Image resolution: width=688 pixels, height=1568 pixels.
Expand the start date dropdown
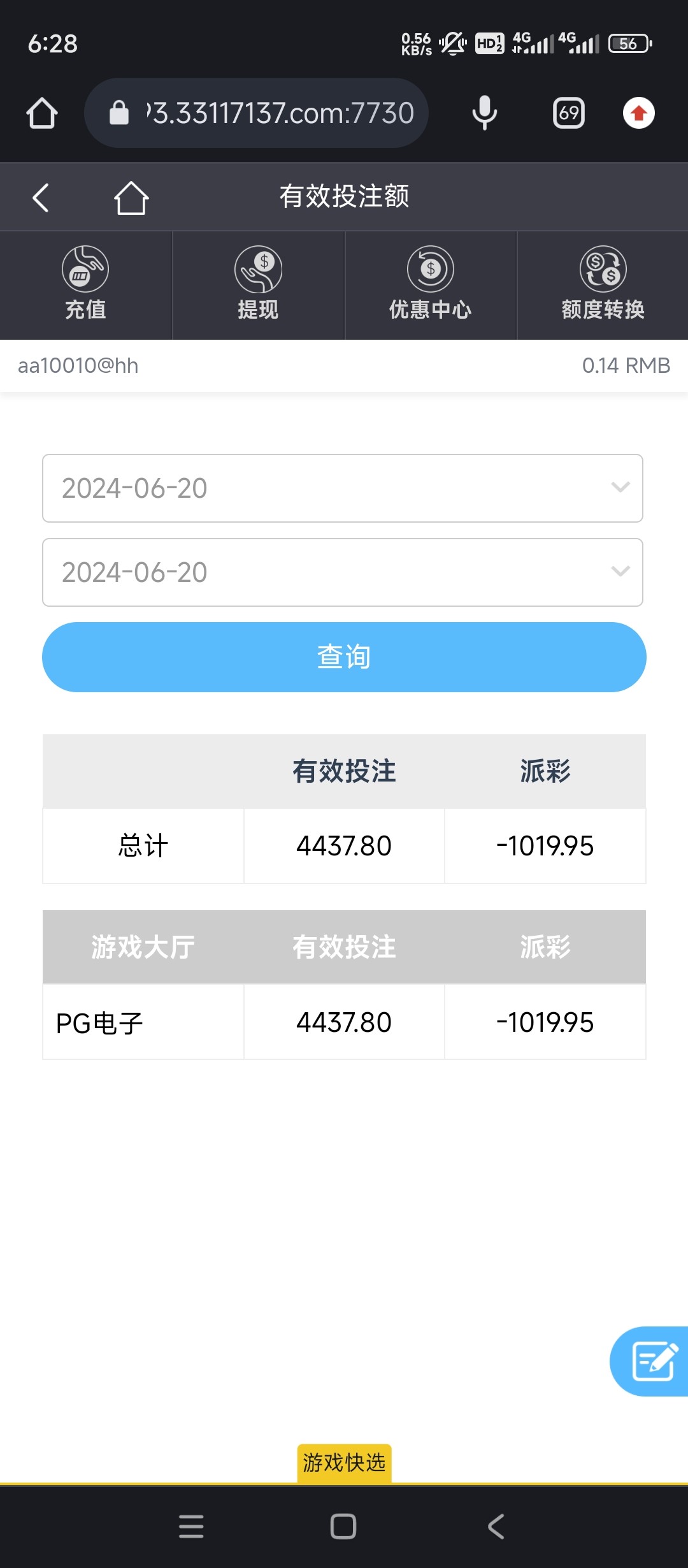343,488
